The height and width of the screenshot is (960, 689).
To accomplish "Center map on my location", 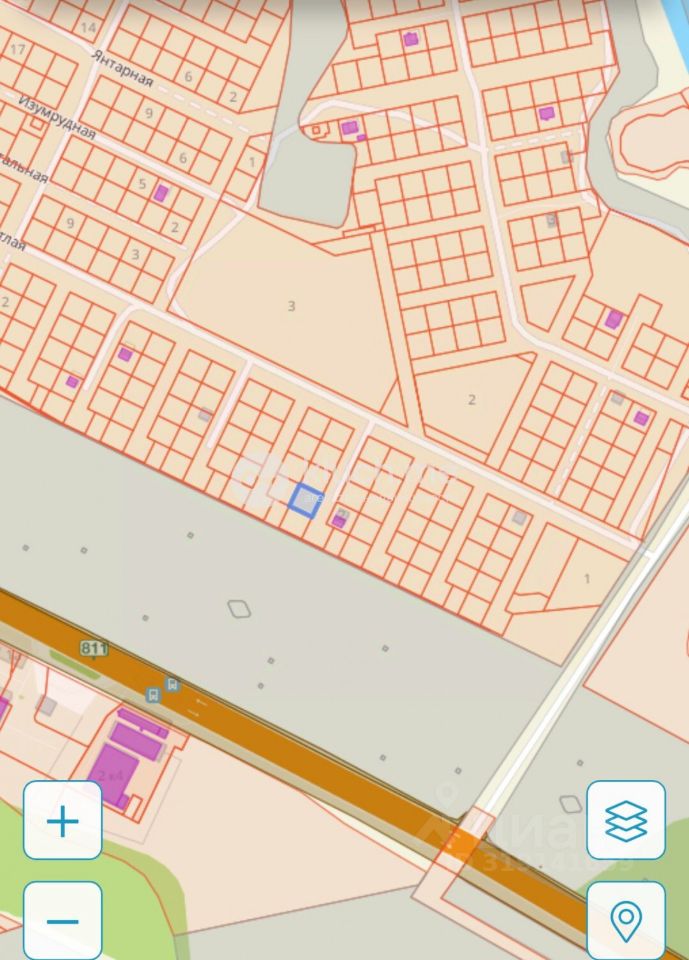I will point(626,919).
